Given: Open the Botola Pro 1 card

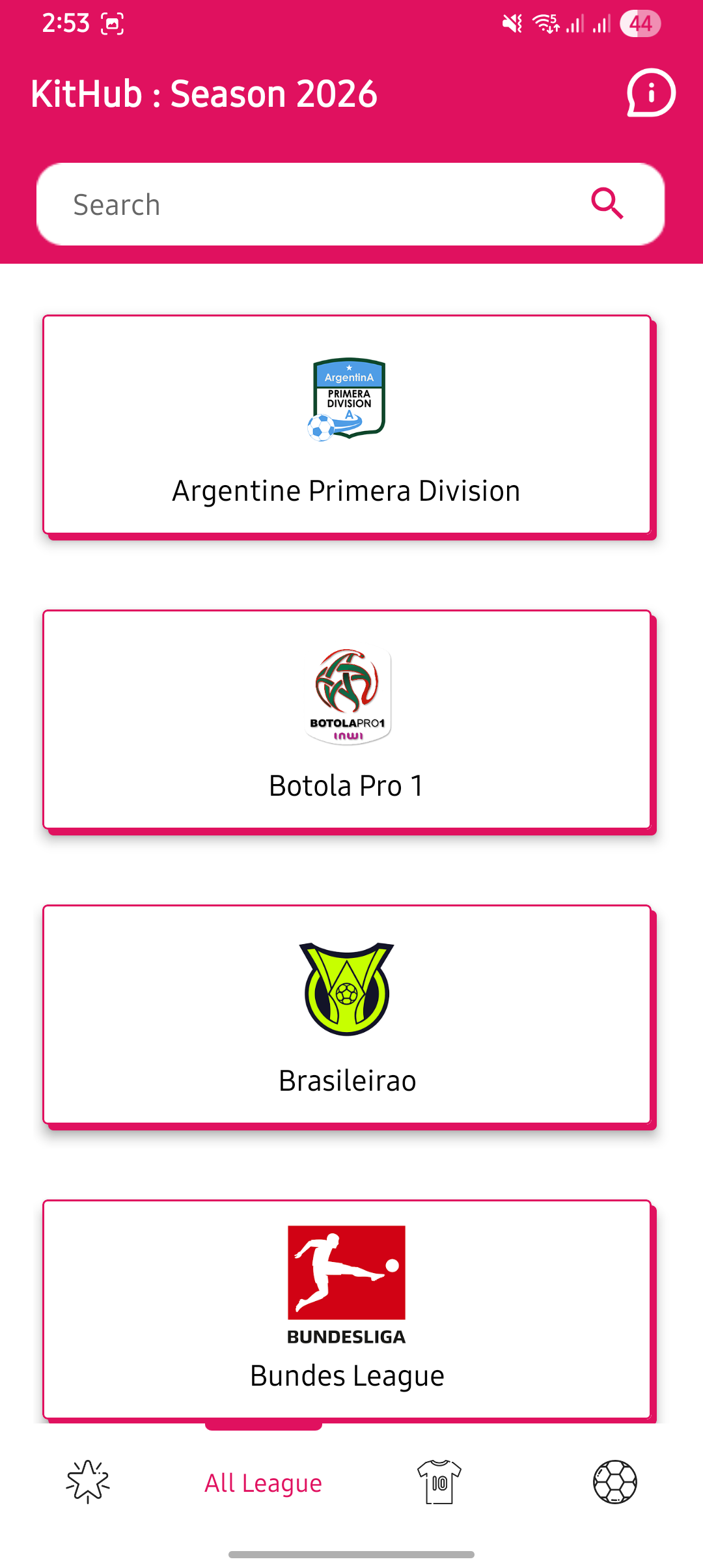Looking at the screenshot, I should coord(347,720).
